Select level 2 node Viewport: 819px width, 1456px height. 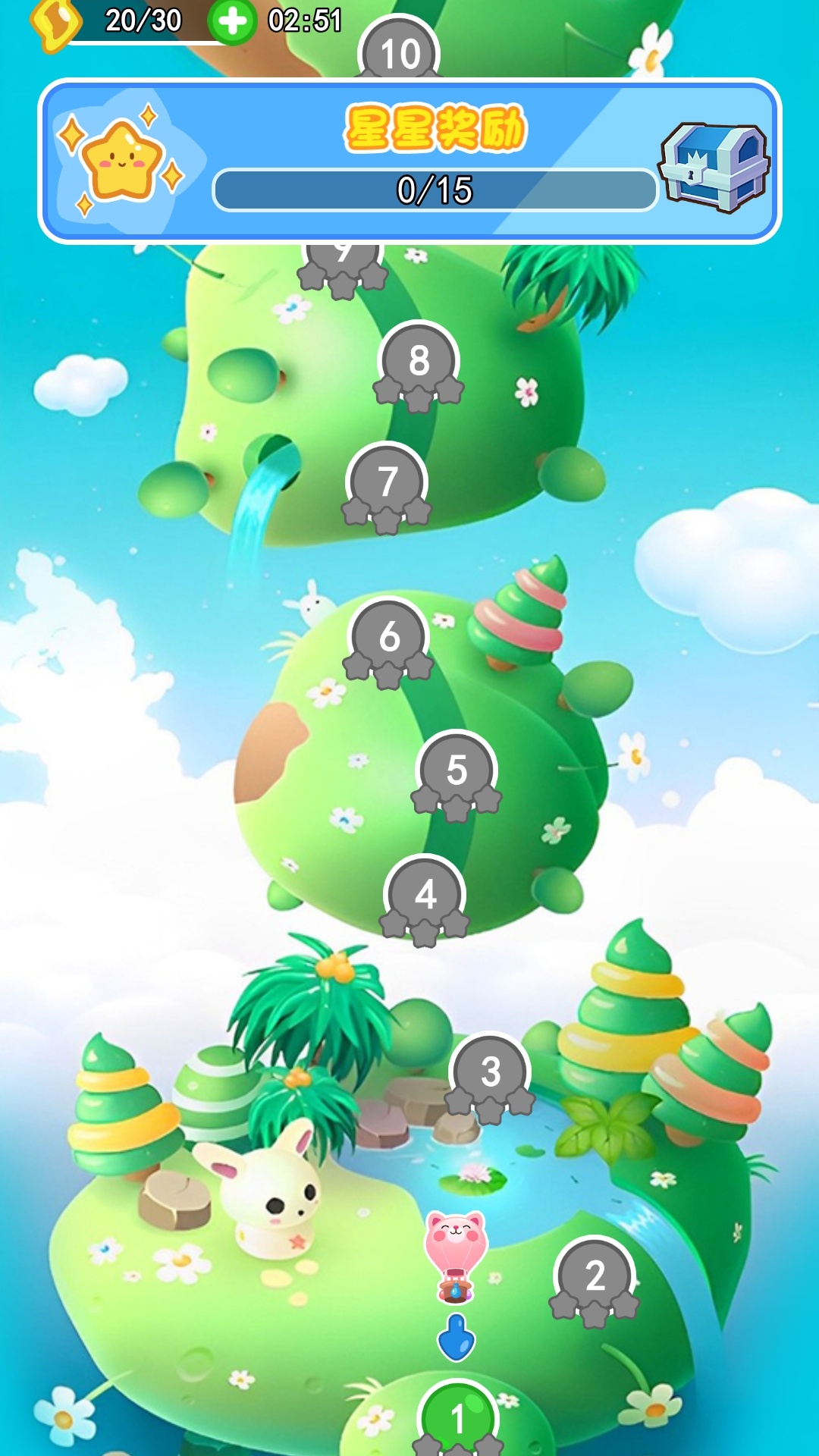595,1276
